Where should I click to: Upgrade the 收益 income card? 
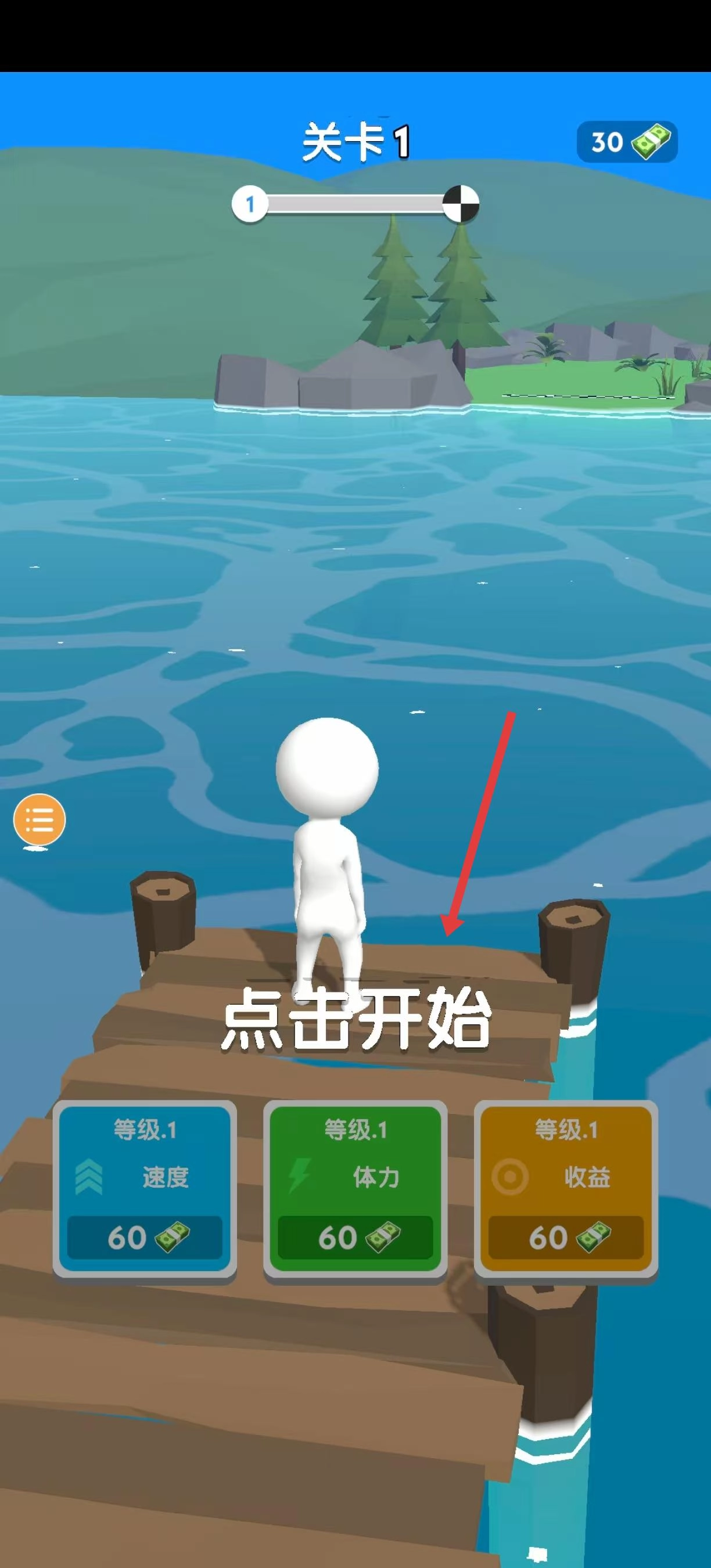pyautogui.click(x=566, y=1187)
